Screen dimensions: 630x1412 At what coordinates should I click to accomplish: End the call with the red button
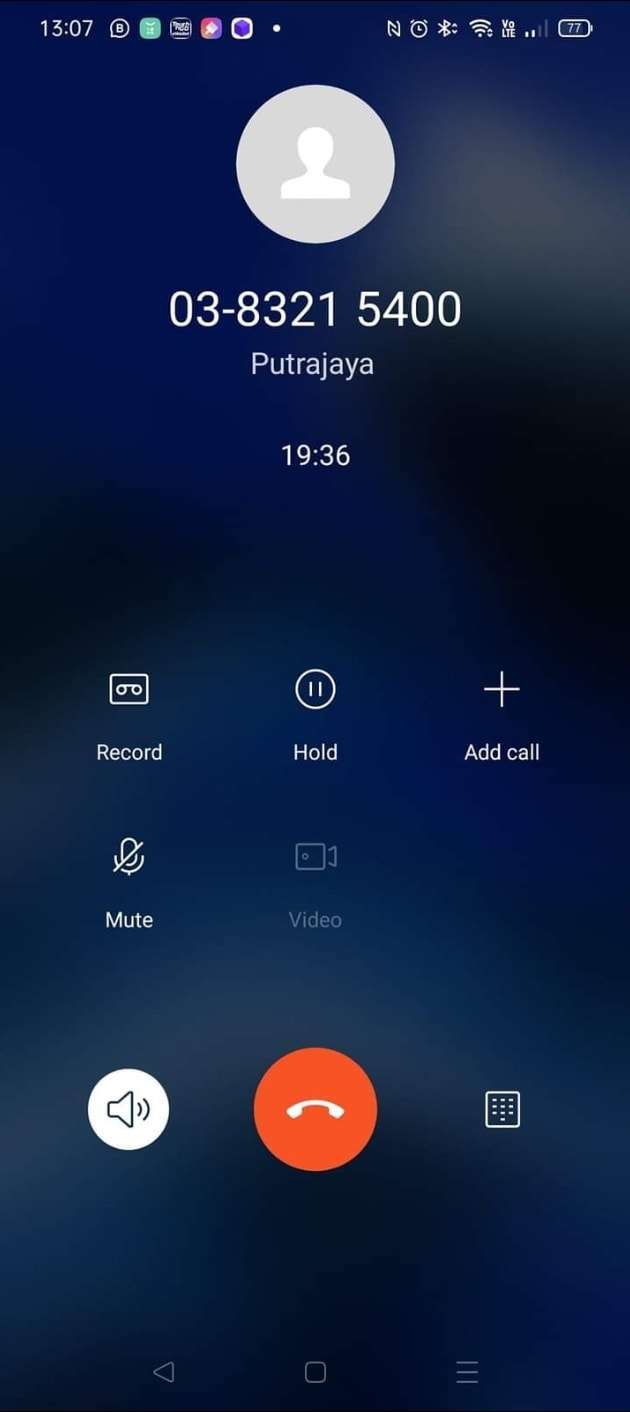point(315,1109)
